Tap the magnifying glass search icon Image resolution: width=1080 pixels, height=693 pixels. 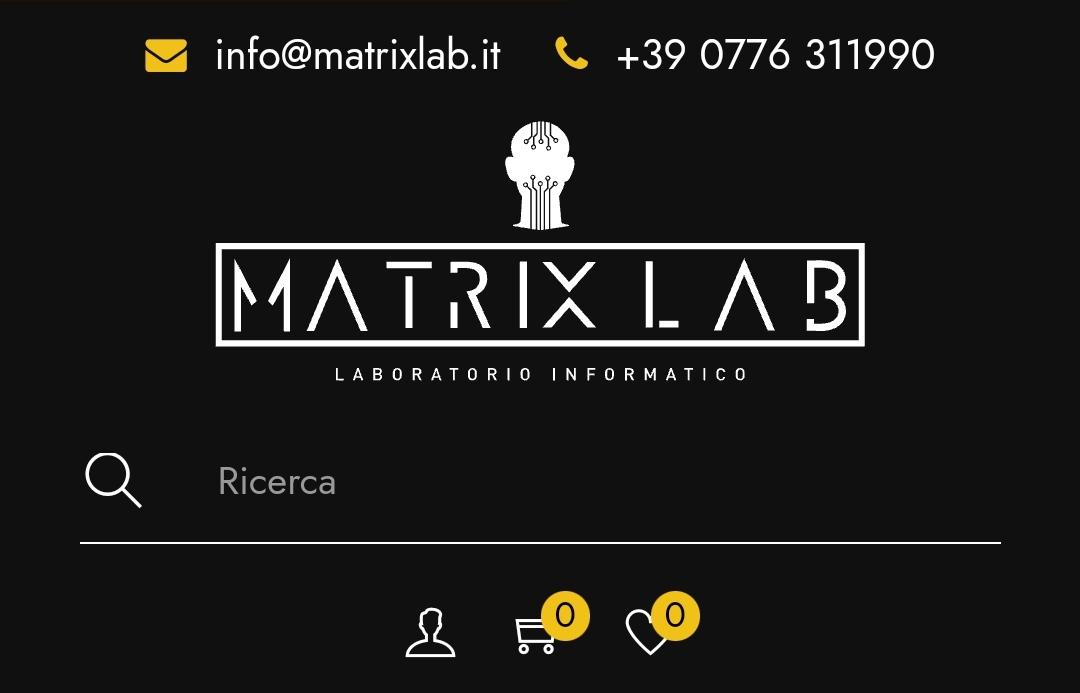pyautogui.click(x=113, y=481)
